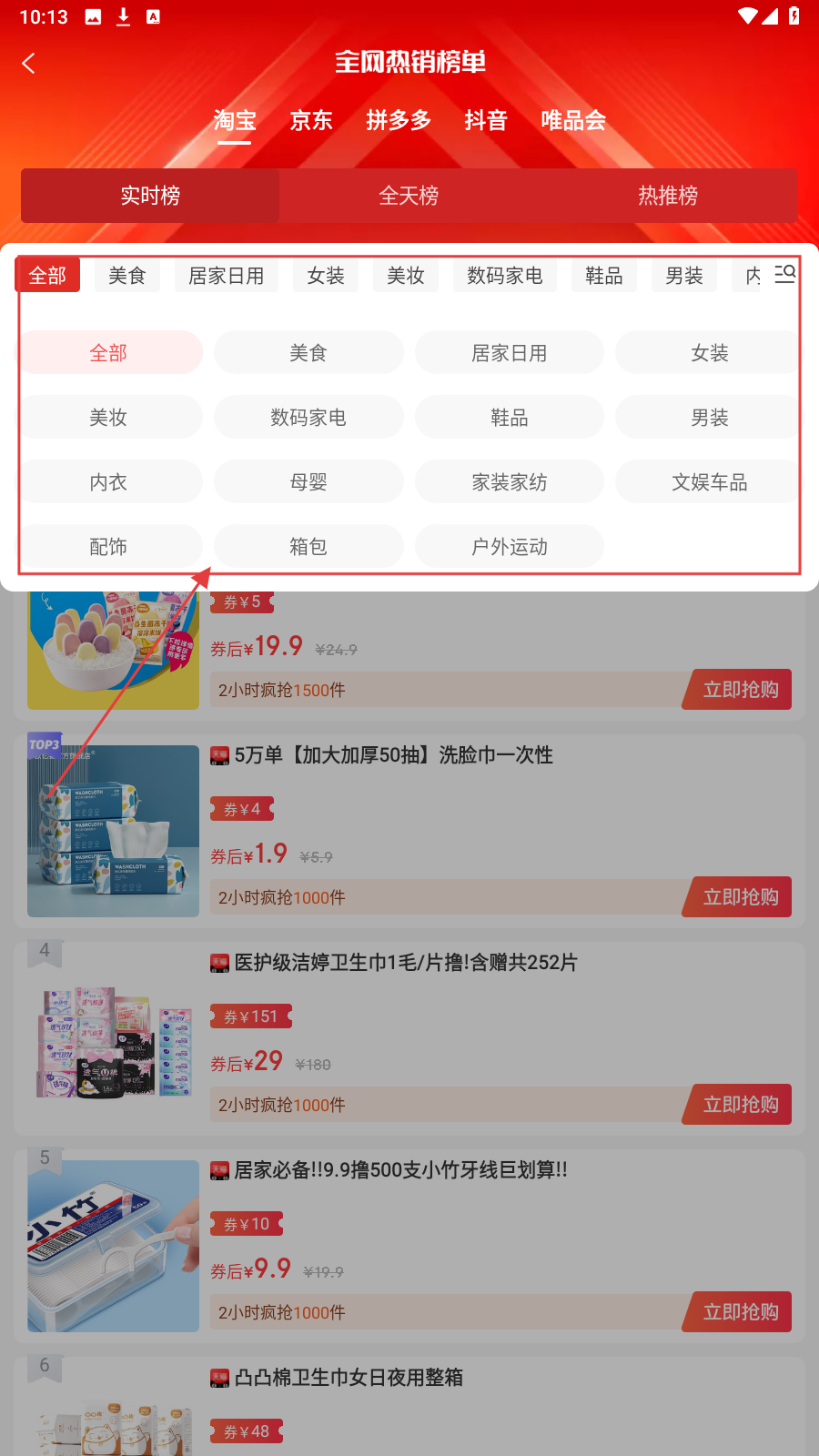Viewport: 819px width, 1456px height.
Task: Select the 淘宝 platform tab
Action: [235, 120]
